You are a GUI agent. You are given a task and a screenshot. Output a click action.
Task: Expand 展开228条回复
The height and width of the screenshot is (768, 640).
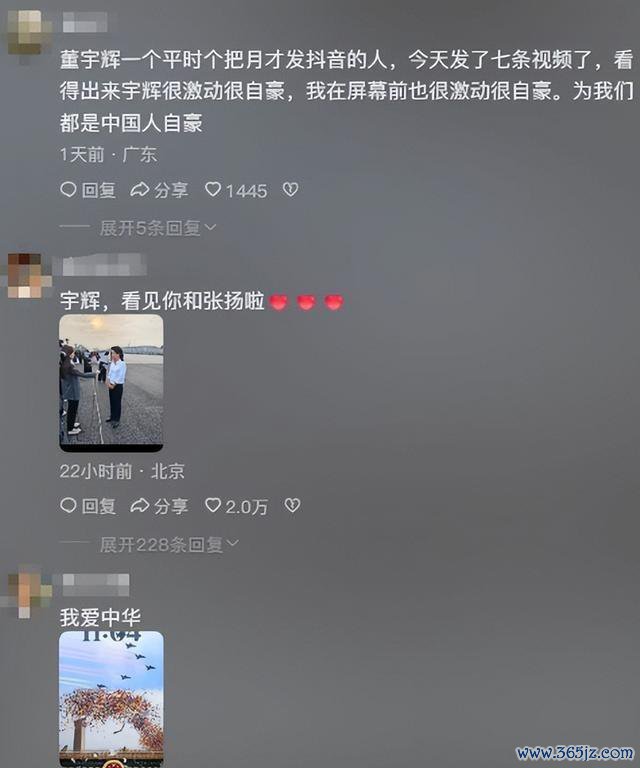(168, 544)
